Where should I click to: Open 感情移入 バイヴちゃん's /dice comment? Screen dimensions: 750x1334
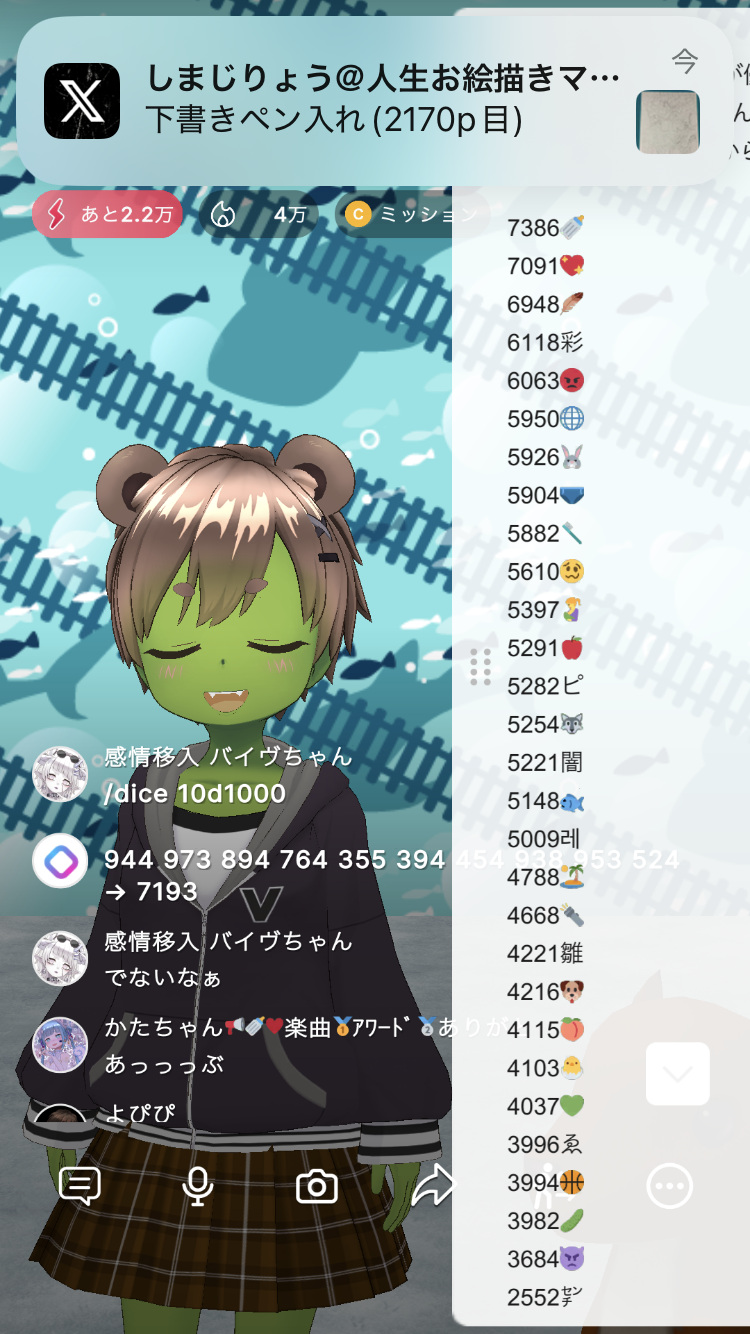tap(195, 793)
